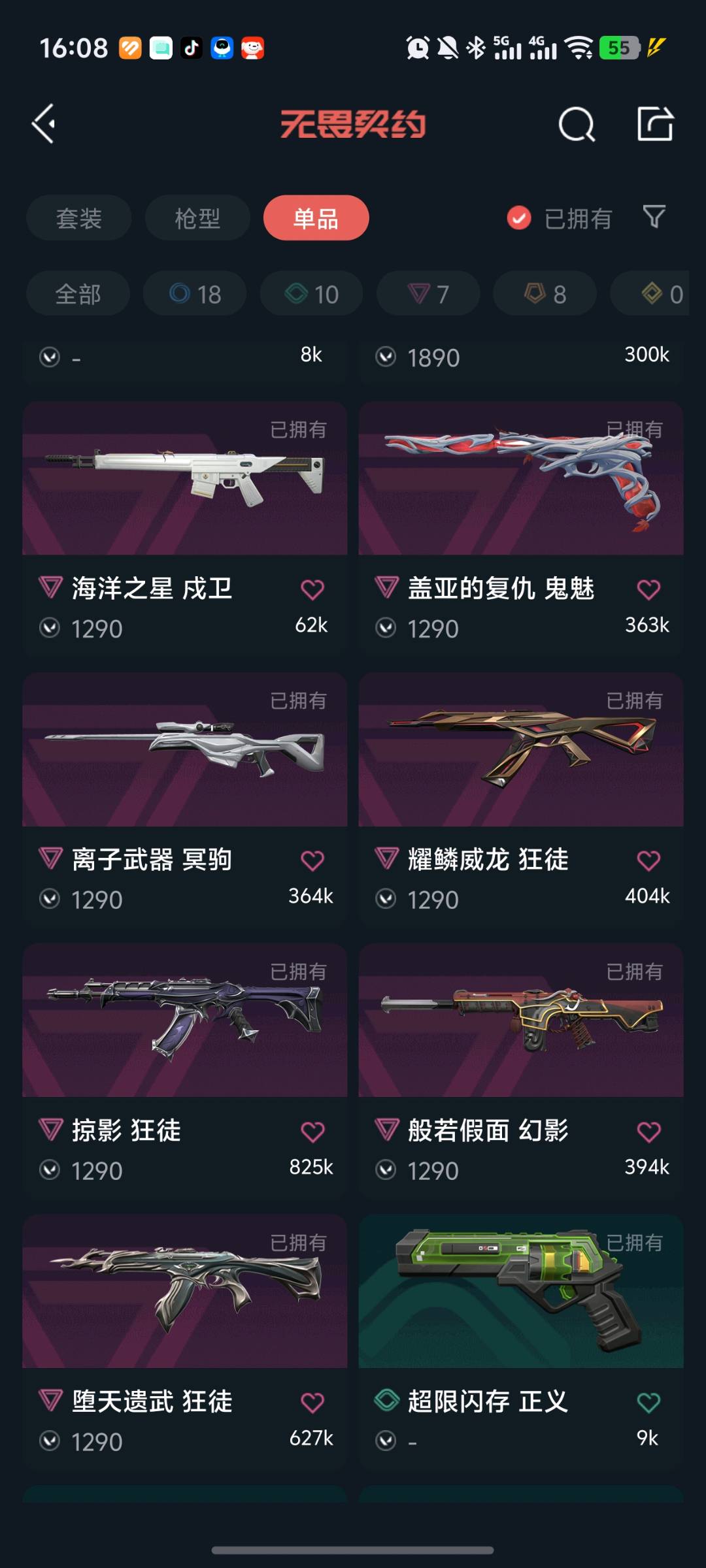Filter by the rarity chip showing 7
The height and width of the screenshot is (1568, 706).
point(428,294)
